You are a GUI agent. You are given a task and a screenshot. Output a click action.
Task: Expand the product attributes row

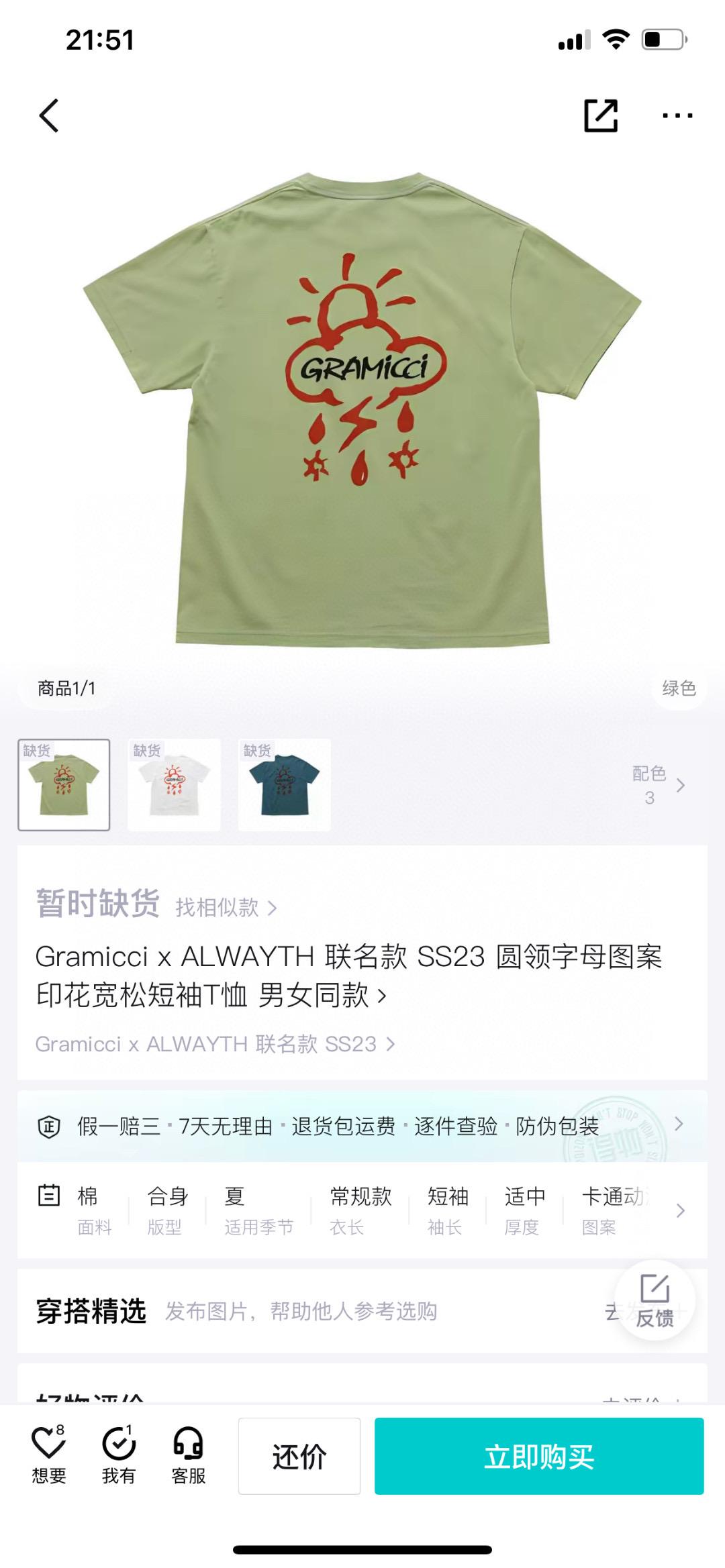click(x=679, y=1210)
